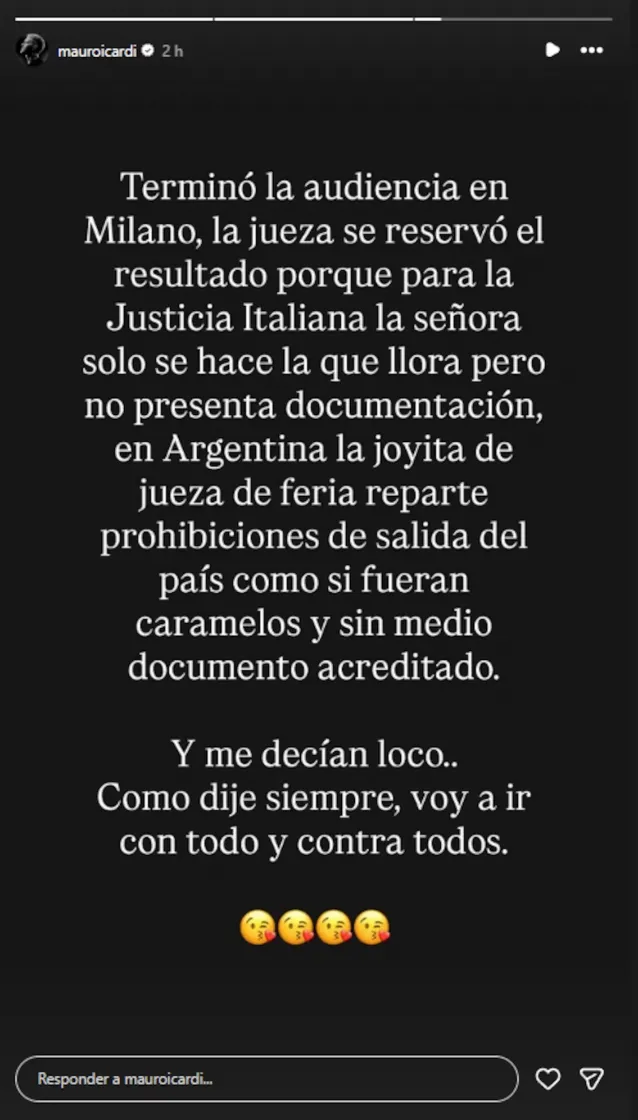Tap the reply field to mauroicardi
The height and width of the screenshot is (1120, 638).
tap(267, 1079)
